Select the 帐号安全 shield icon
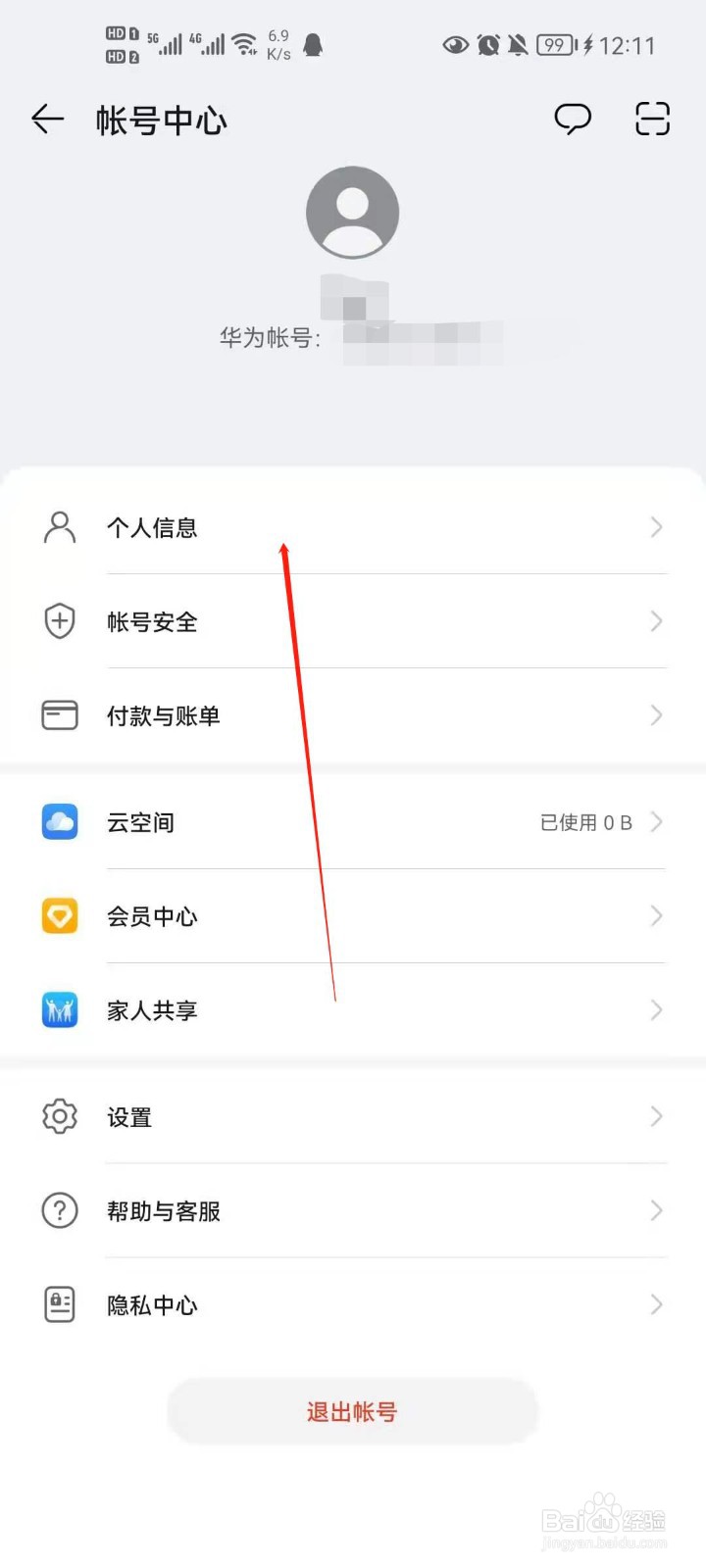 59,621
